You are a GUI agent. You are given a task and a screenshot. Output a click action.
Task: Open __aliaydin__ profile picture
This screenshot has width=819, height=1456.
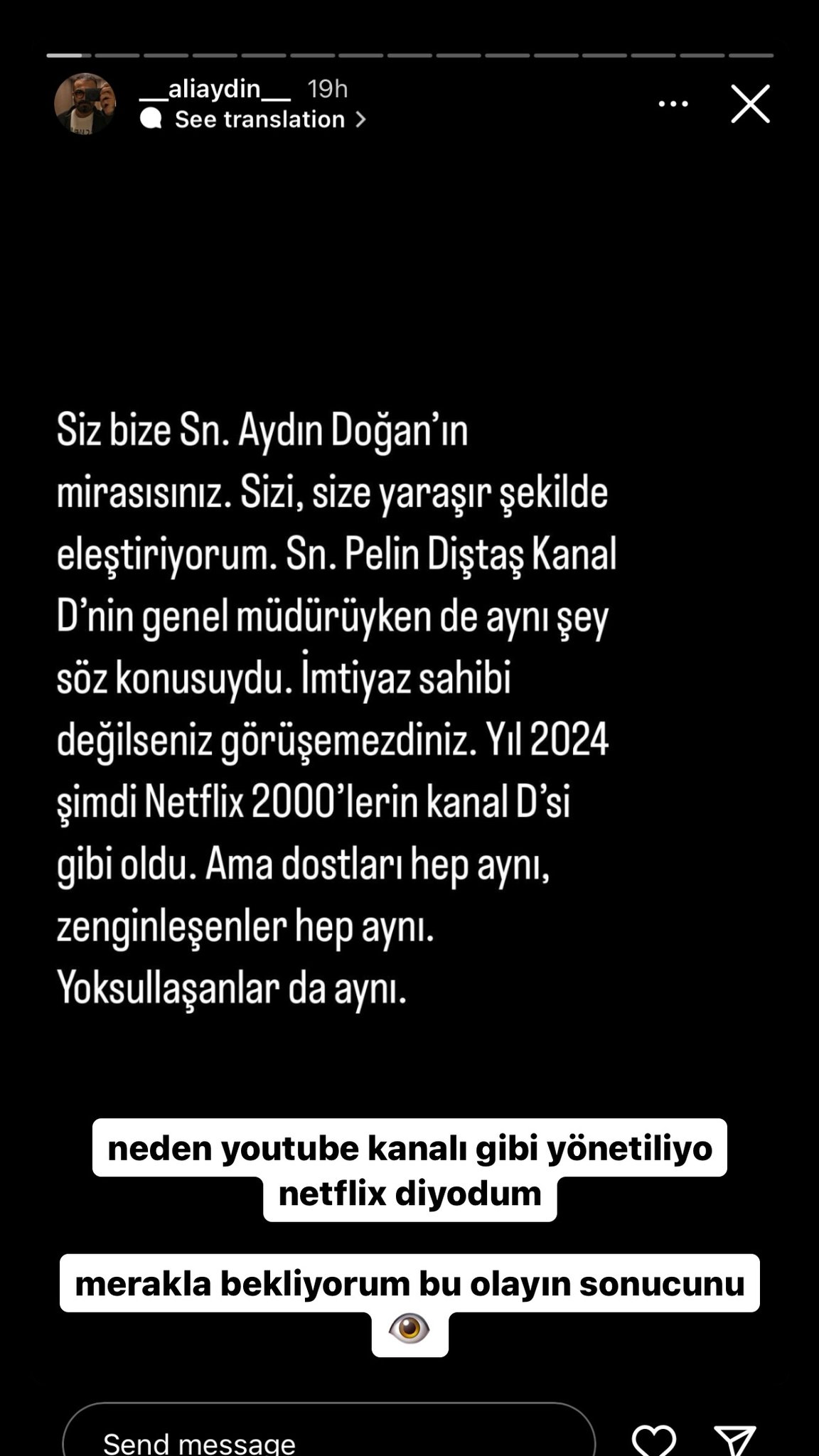[x=85, y=104]
